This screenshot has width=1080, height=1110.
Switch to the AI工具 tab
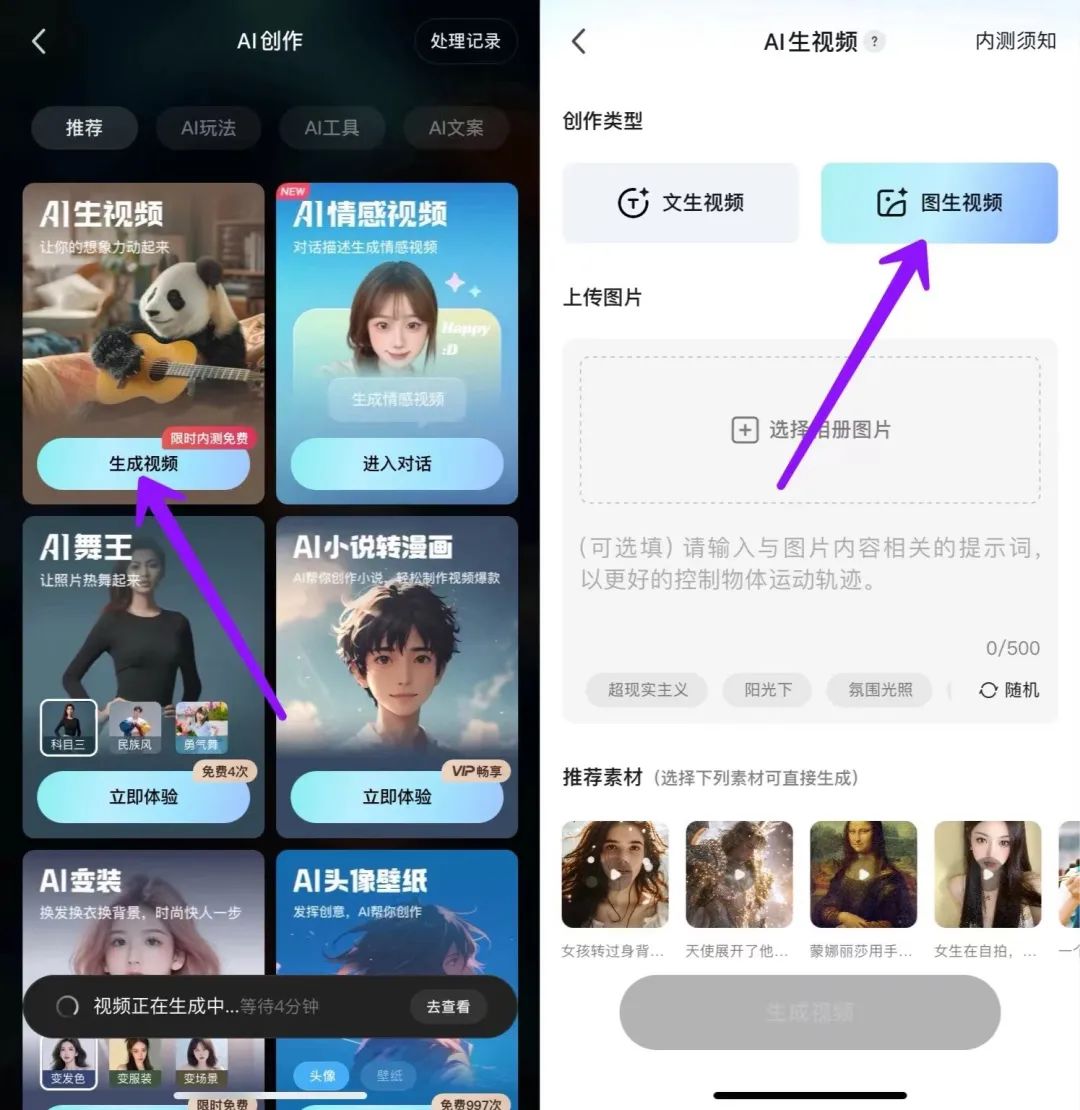(332, 128)
